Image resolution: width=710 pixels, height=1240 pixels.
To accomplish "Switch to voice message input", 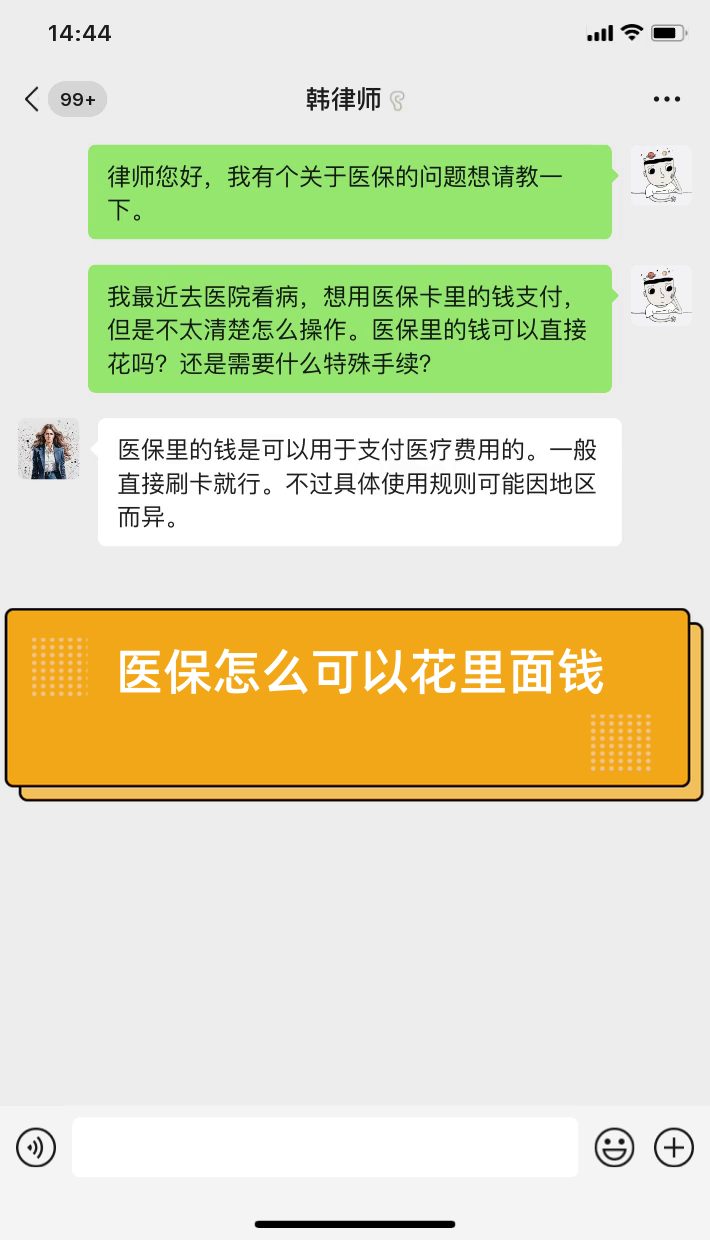I will point(36,1147).
